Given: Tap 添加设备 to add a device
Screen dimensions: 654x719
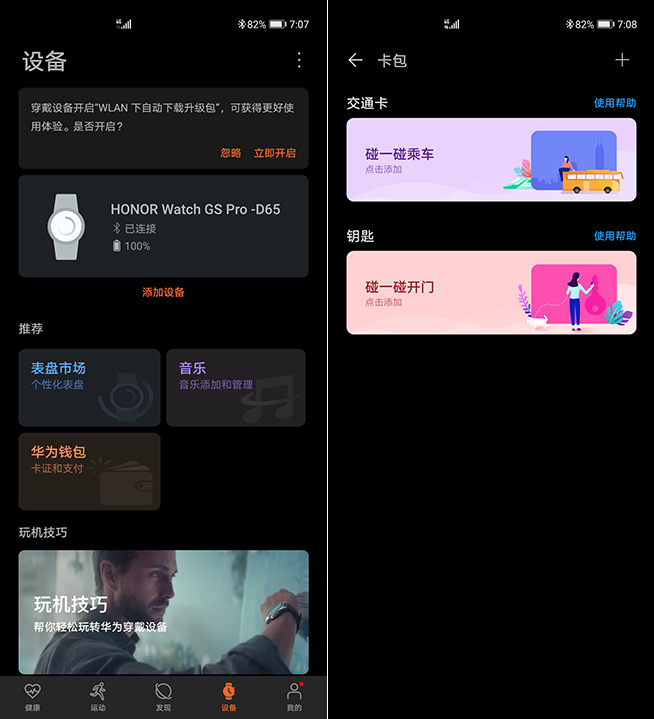Looking at the screenshot, I should pyautogui.click(x=163, y=292).
